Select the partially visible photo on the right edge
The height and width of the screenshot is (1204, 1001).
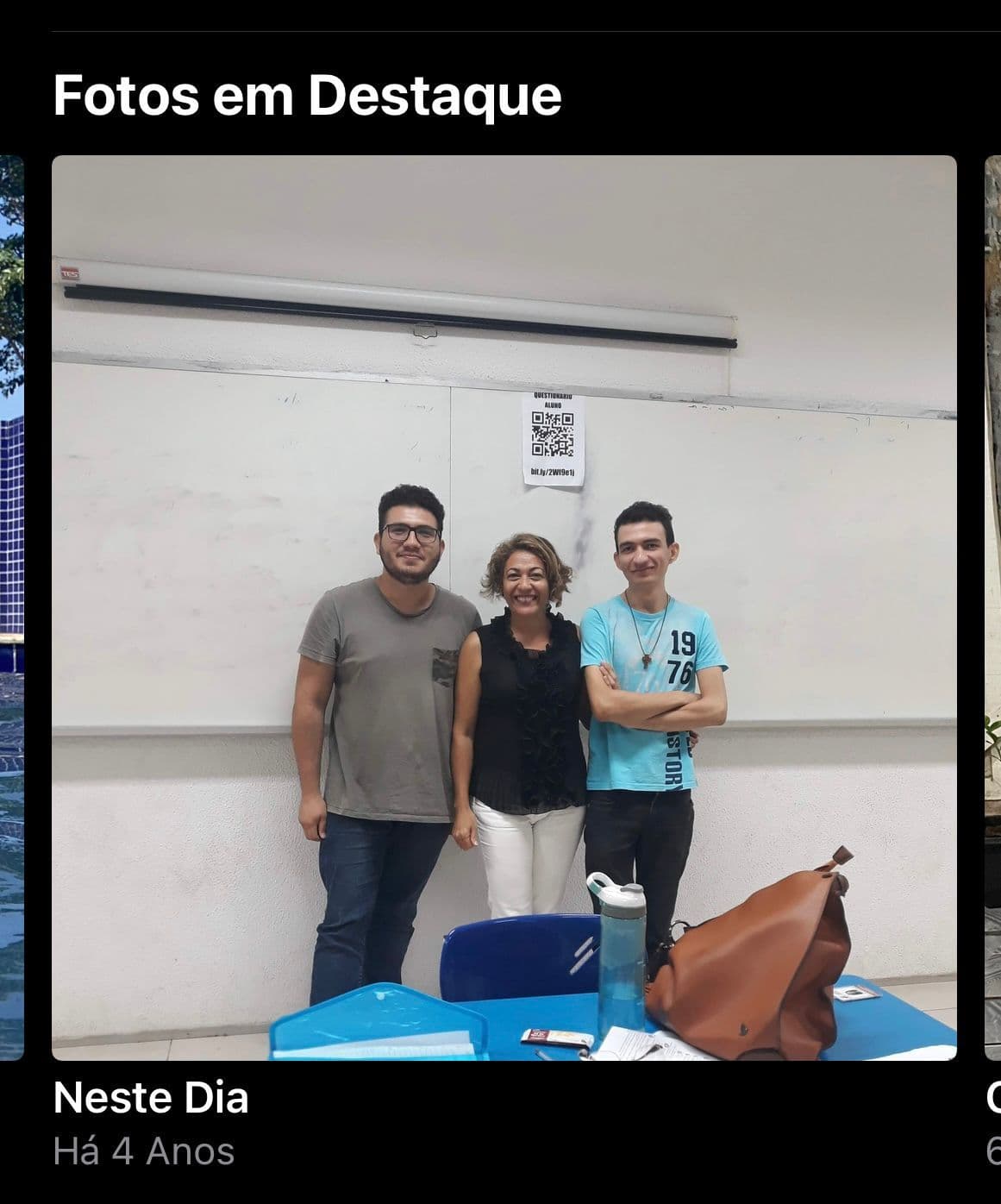(x=992, y=604)
